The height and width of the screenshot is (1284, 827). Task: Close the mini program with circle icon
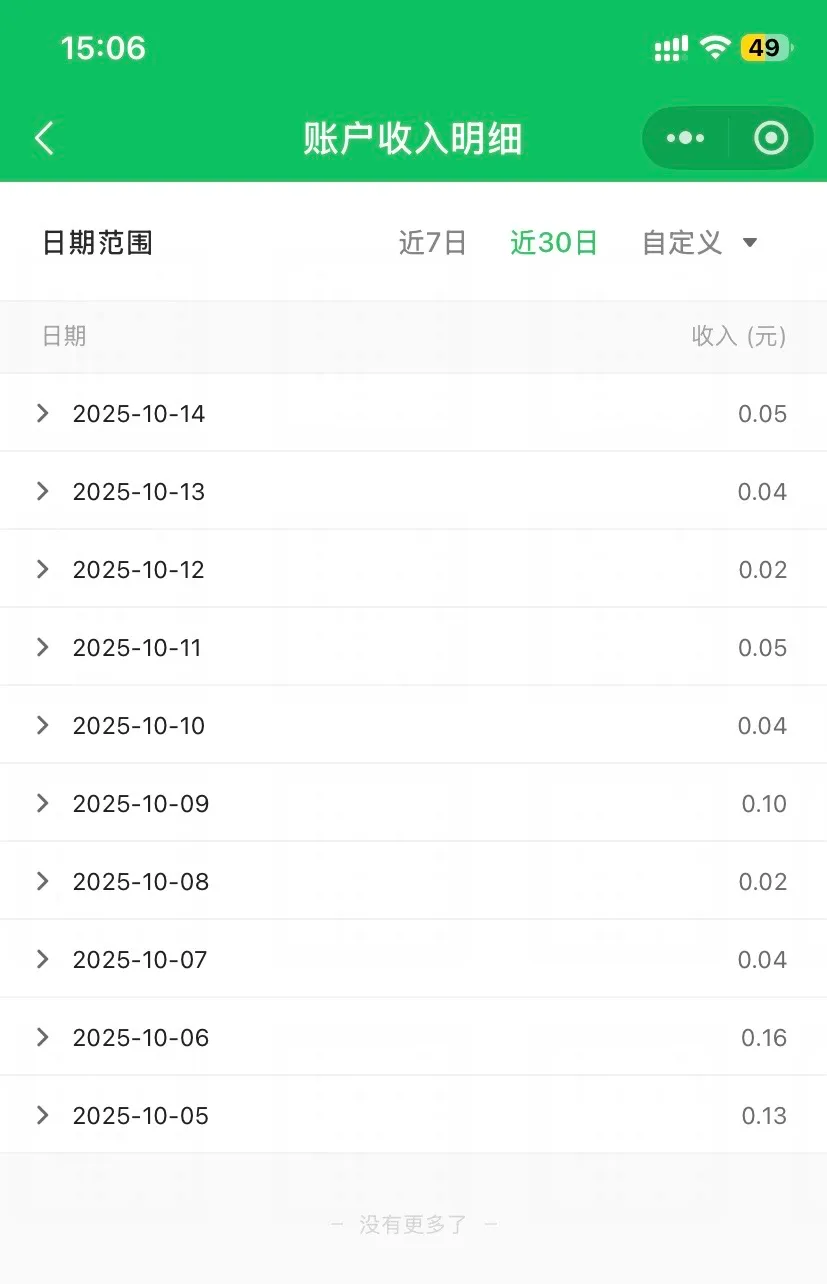tap(771, 138)
